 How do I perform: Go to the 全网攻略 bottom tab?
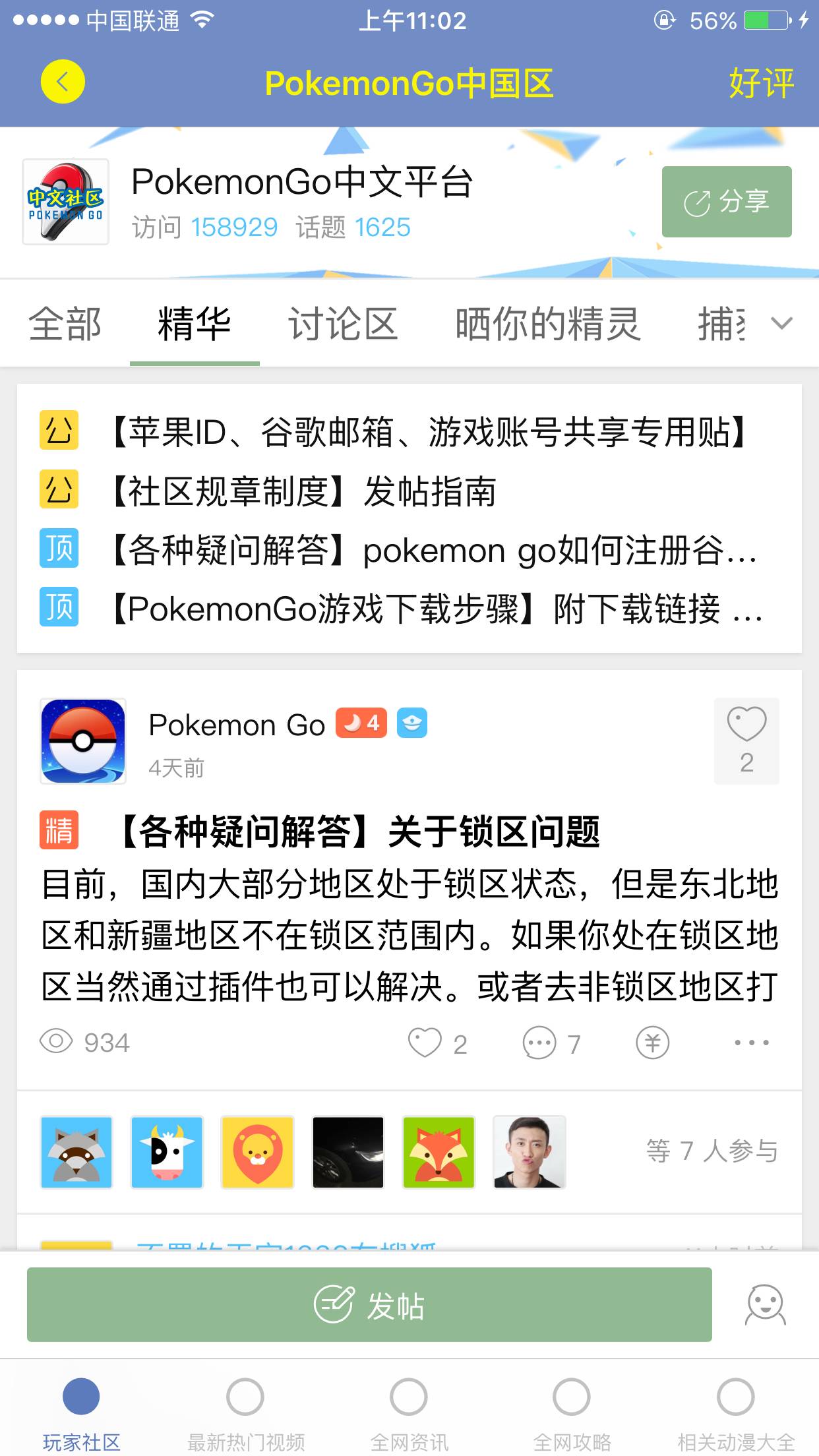(572, 1411)
